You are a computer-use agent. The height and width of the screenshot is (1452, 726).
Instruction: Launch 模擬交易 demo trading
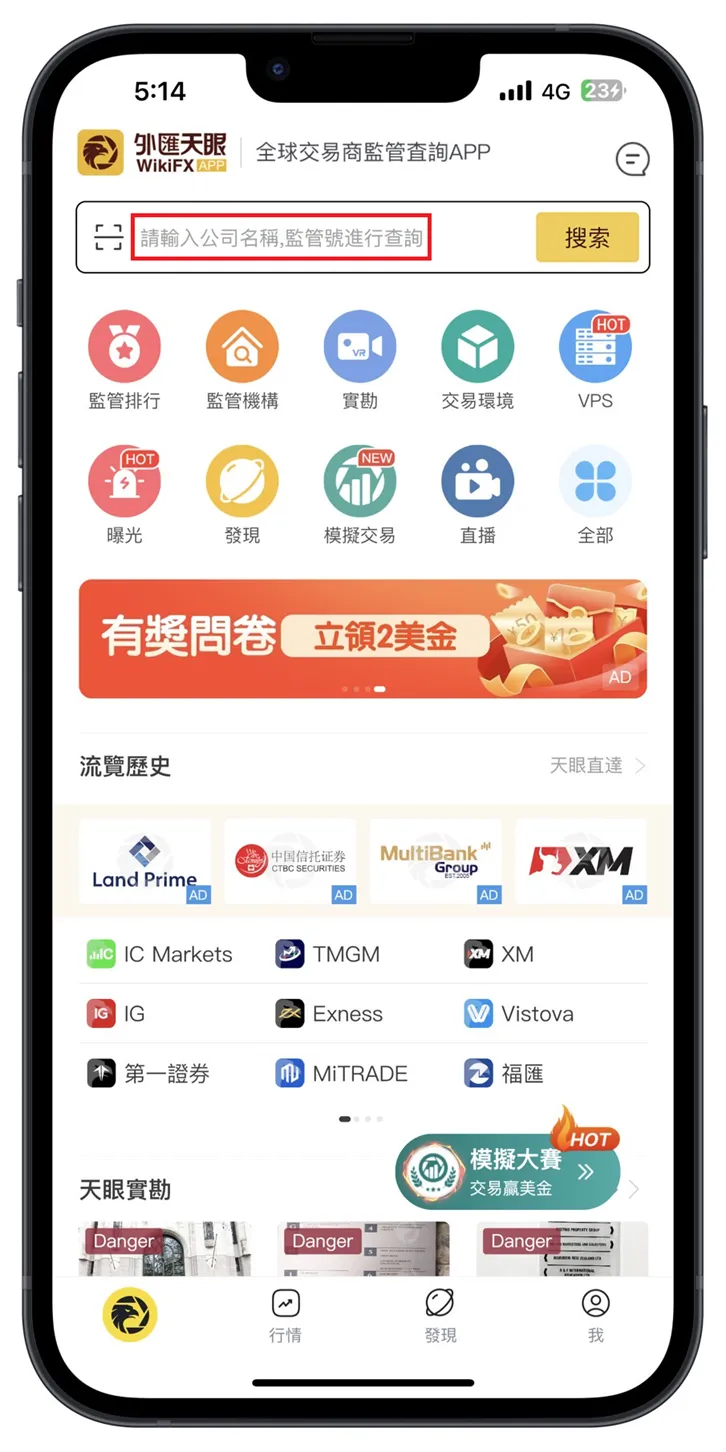(x=360, y=496)
